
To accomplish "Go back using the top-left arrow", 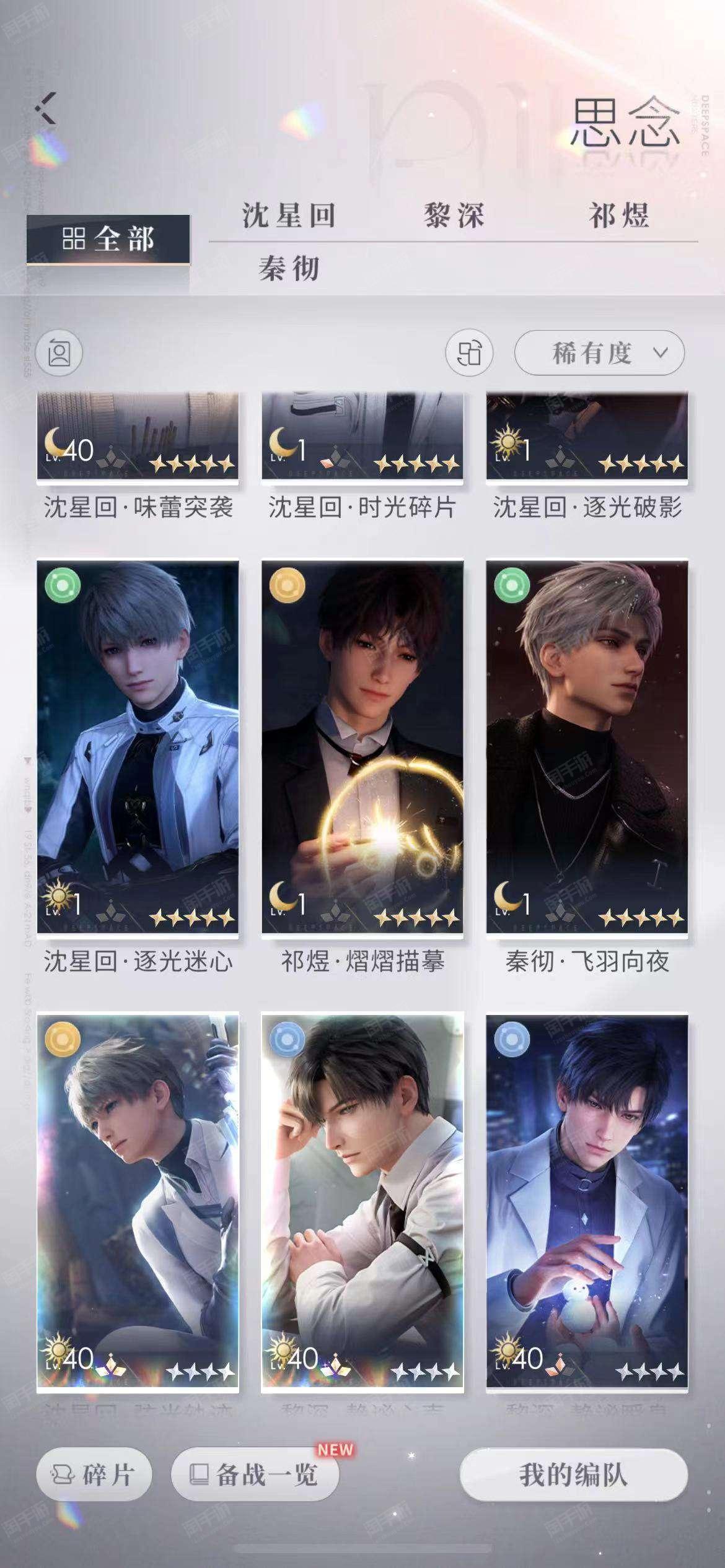I will tap(46, 109).
